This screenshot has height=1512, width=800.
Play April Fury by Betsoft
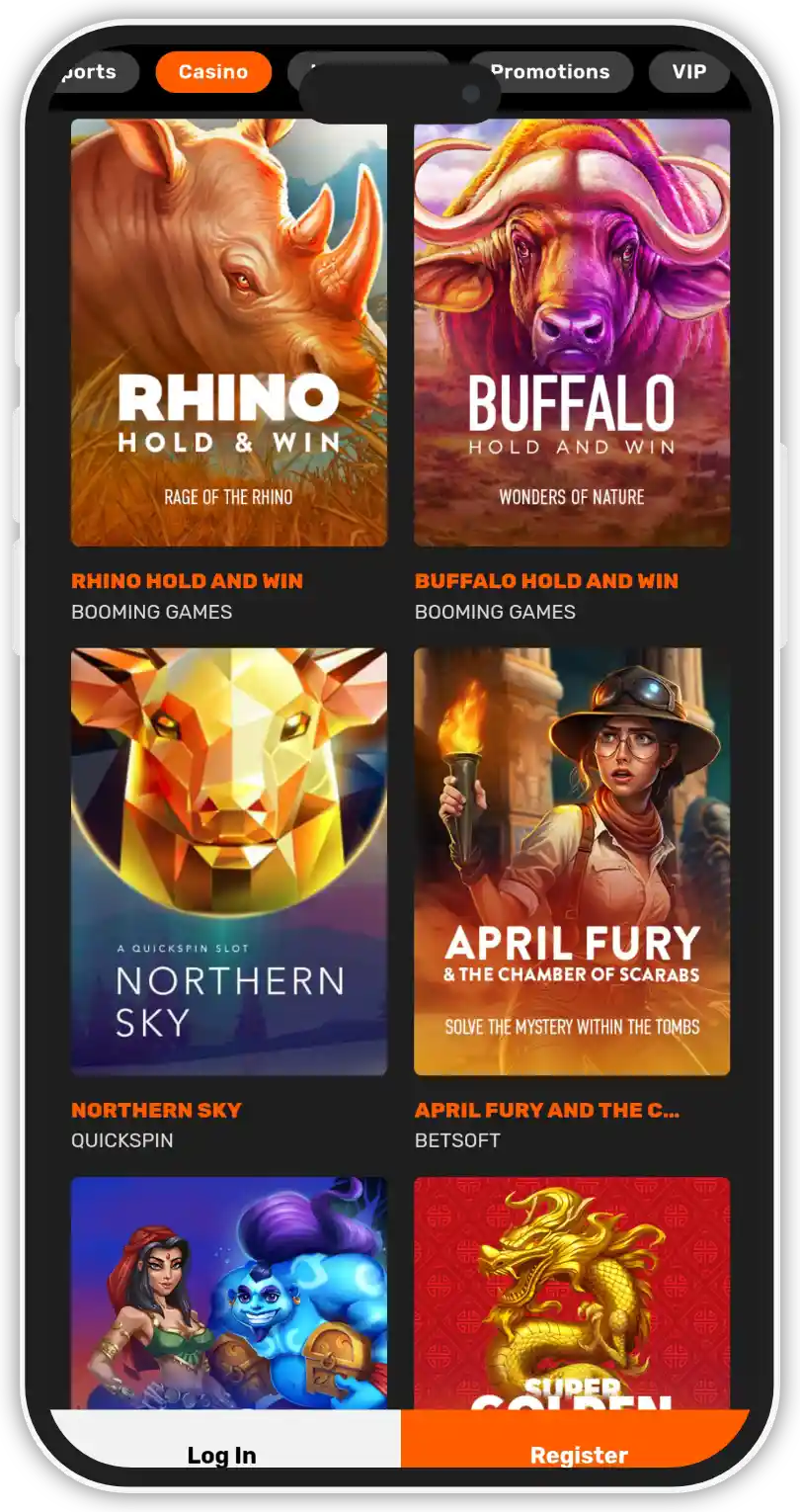click(x=572, y=861)
